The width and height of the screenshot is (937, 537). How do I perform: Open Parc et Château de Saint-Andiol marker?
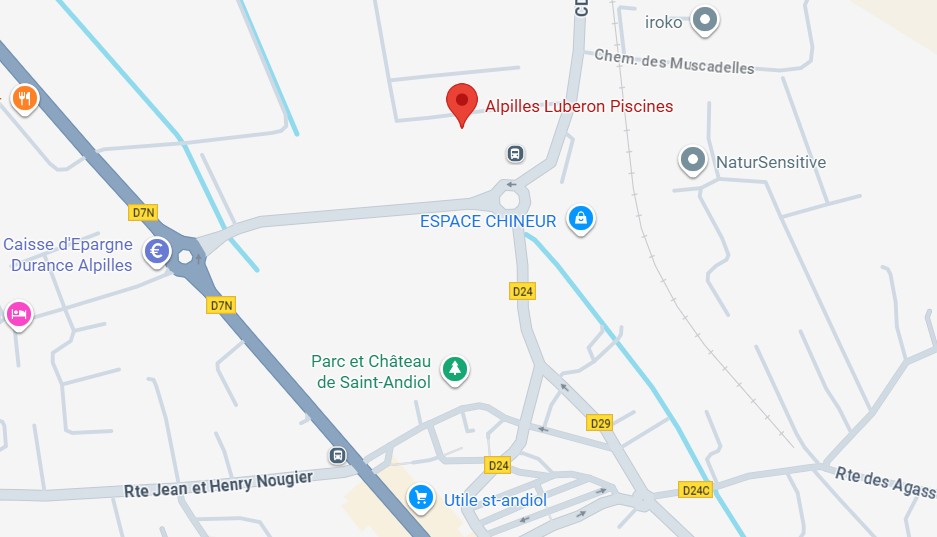455,368
